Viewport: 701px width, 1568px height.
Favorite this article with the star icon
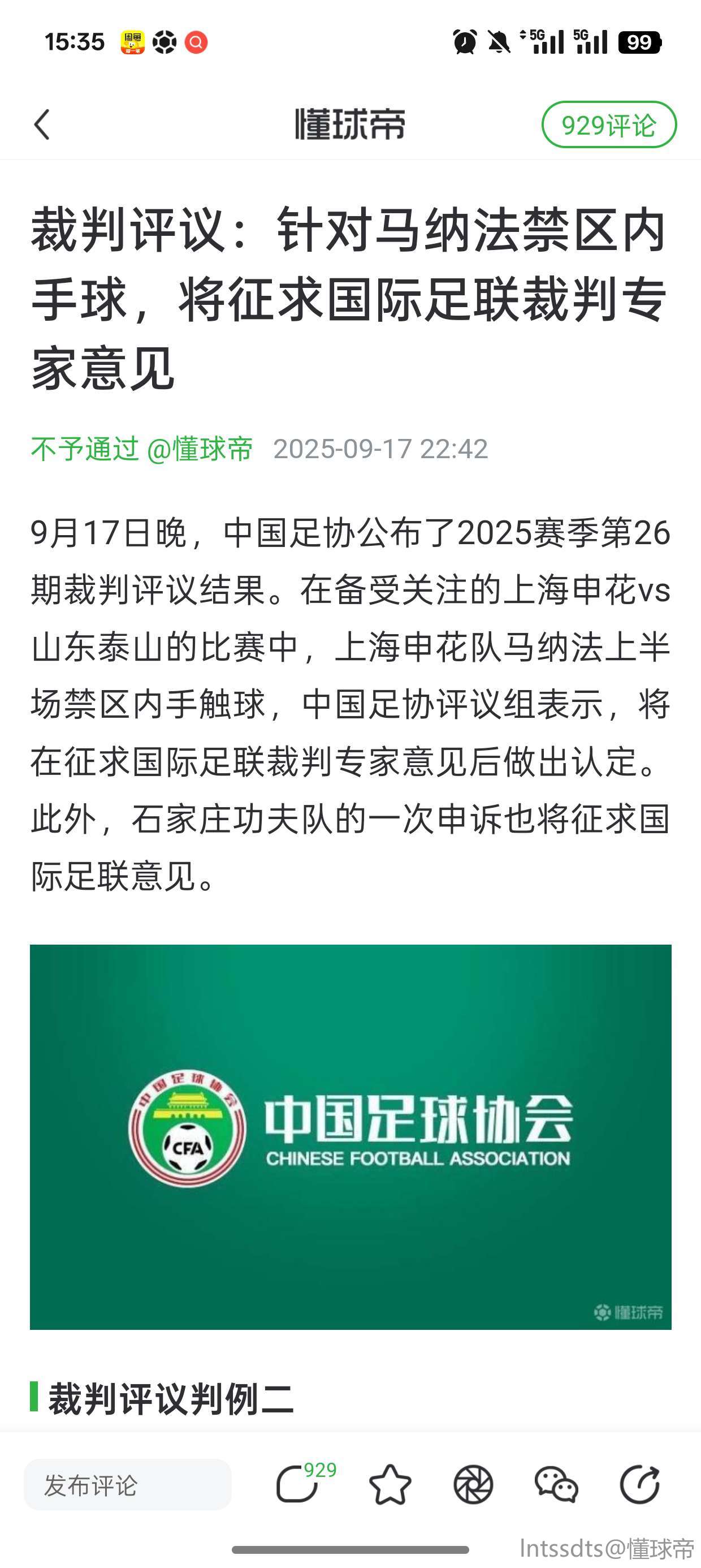pyautogui.click(x=390, y=1485)
